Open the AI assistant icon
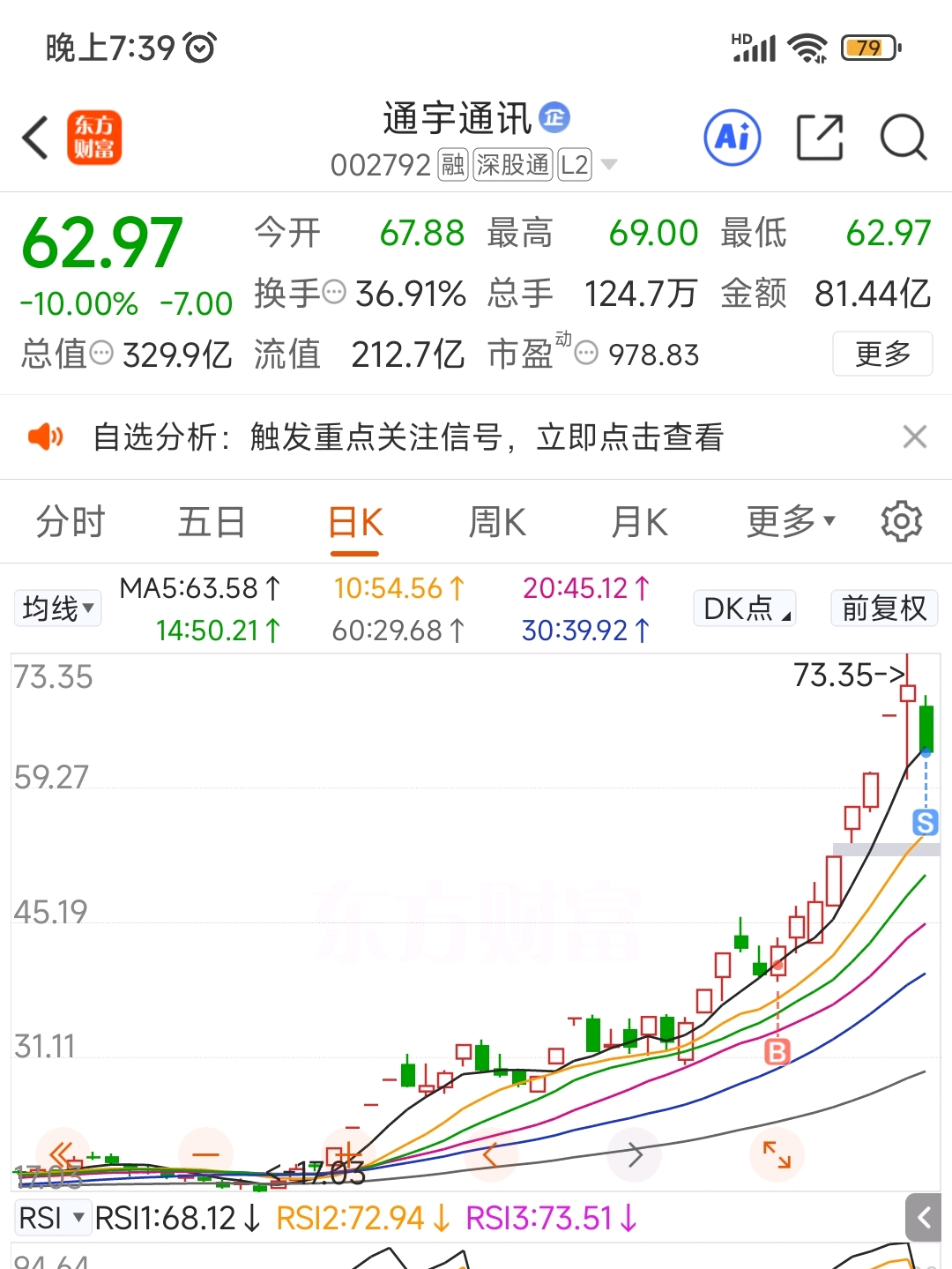This screenshot has width=952, height=1269. click(x=733, y=138)
